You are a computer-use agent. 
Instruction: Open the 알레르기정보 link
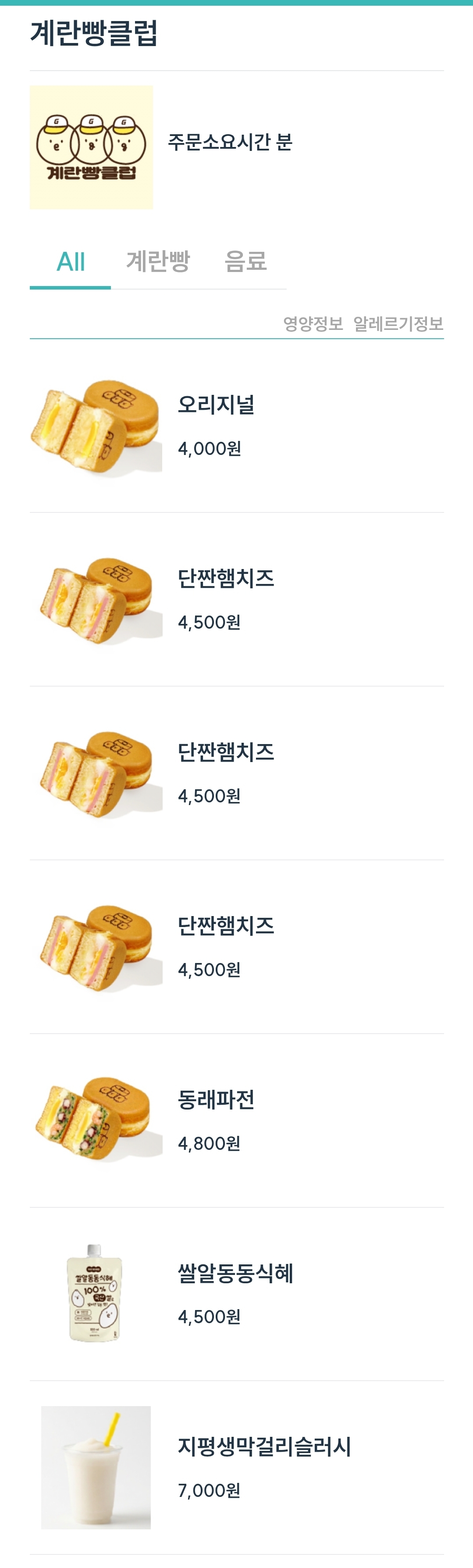398,324
